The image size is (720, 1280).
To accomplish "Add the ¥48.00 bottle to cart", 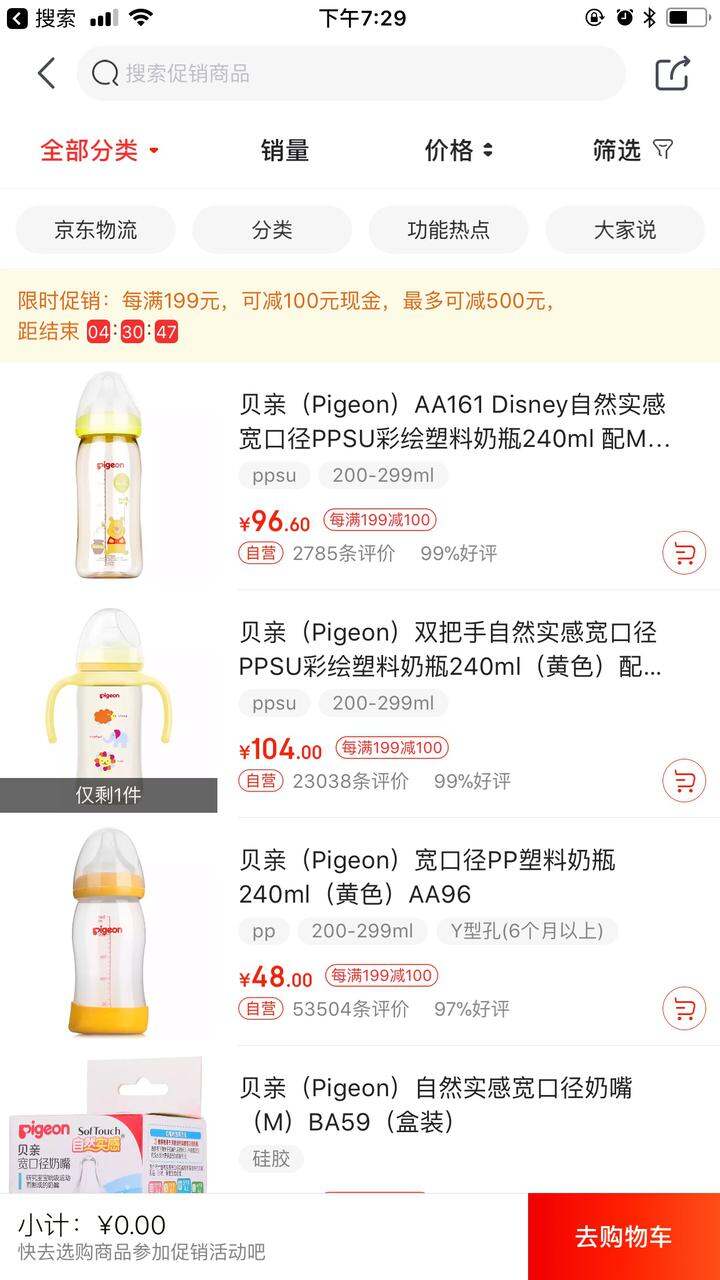I will click(x=684, y=1009).
